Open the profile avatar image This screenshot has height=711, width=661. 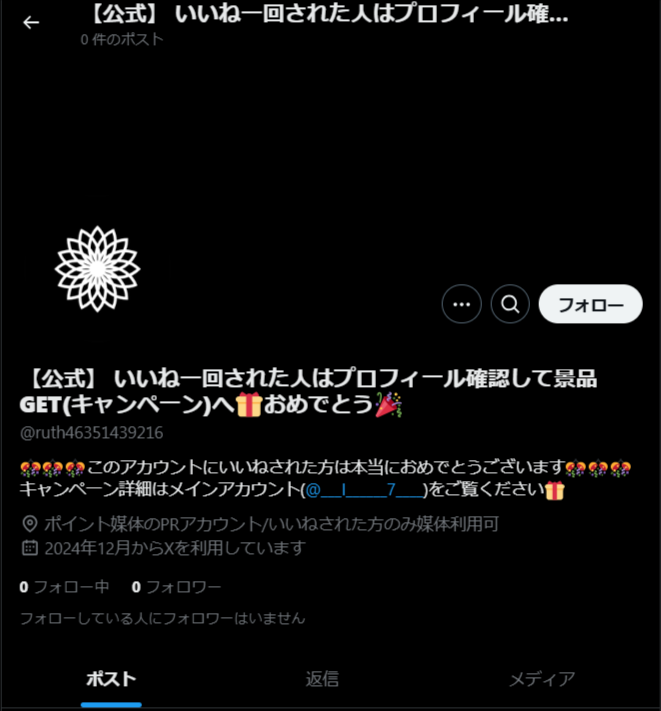97,268
